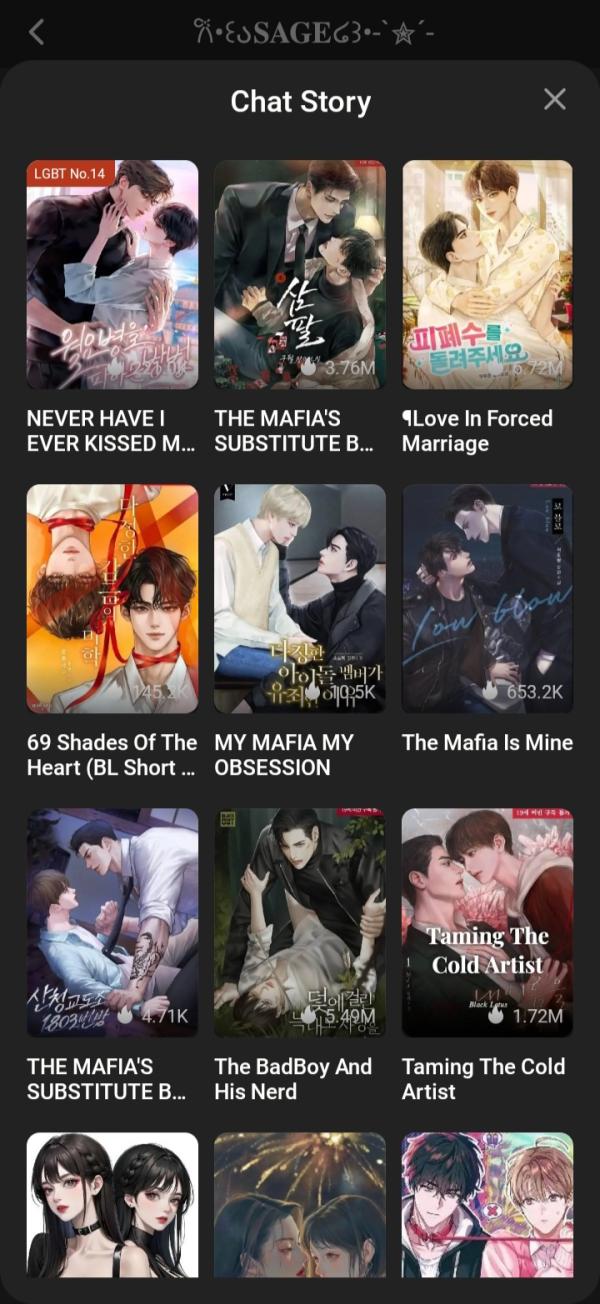Open the Mafia's Substitute story with 4.71K views
The height and width of the screenshot is (1304, 600).
click(x=112, y=922)
